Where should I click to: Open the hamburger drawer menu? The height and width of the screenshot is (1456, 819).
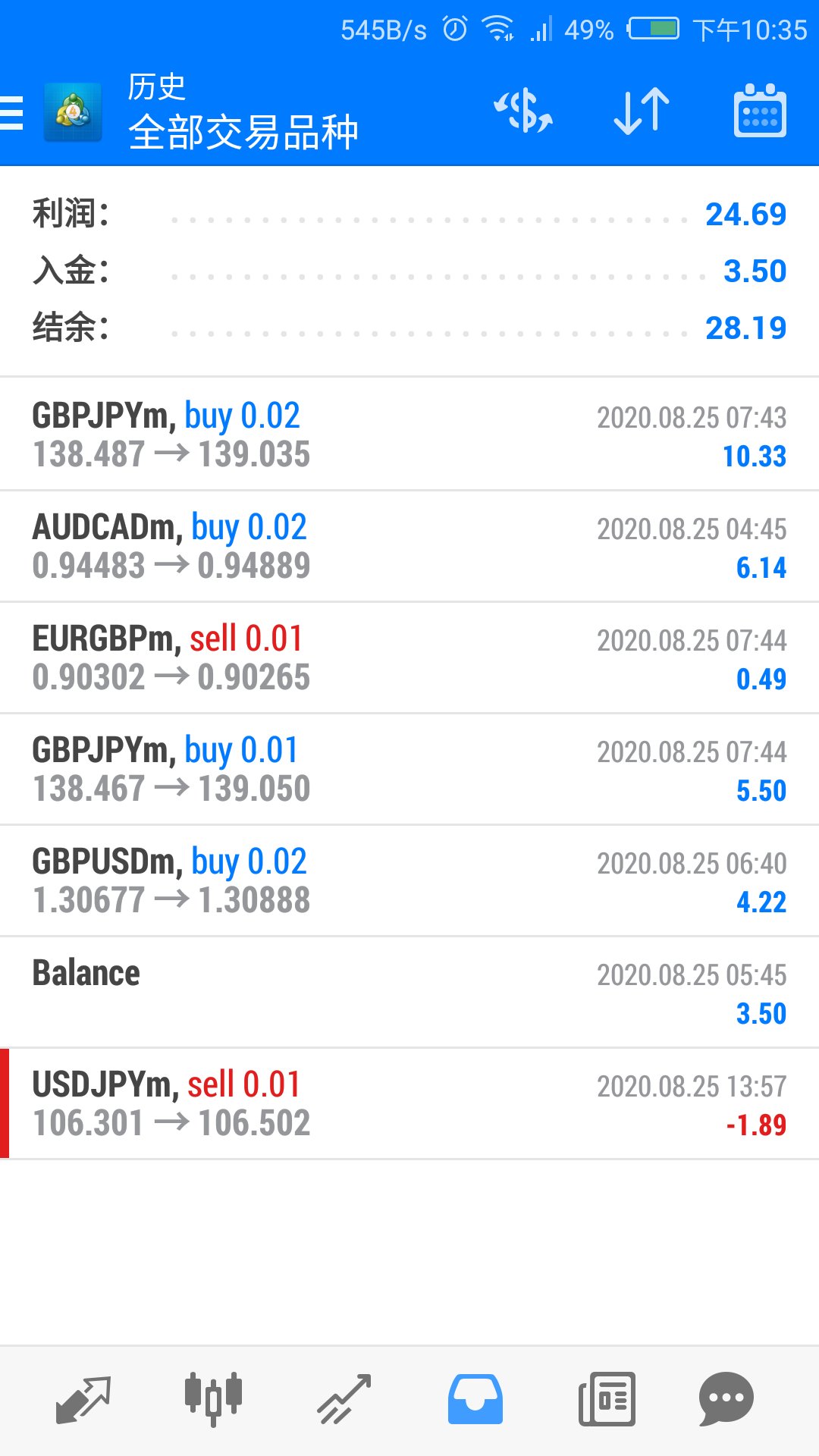coord(11,112)
